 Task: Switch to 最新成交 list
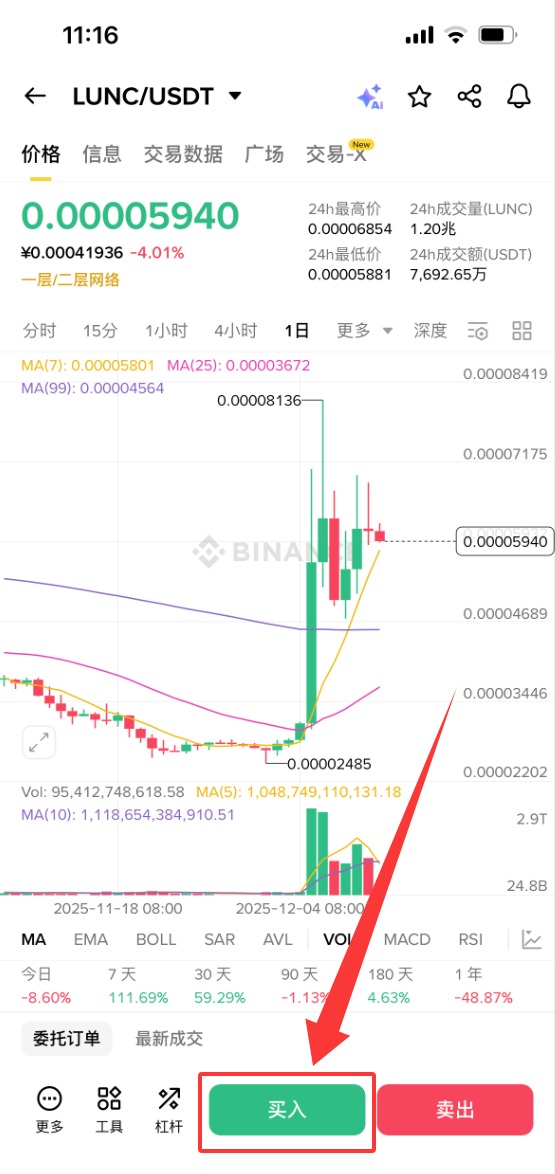(x=169, y=1038)
